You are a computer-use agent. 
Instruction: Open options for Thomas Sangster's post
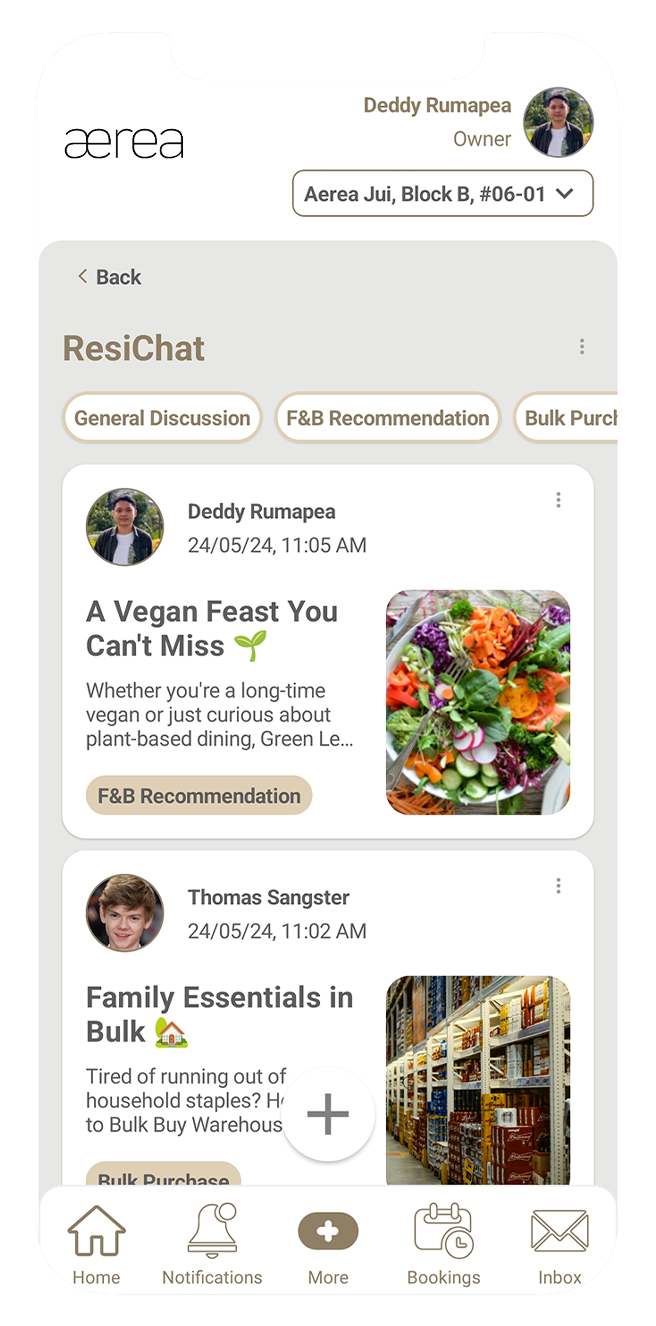pos(558,886)
